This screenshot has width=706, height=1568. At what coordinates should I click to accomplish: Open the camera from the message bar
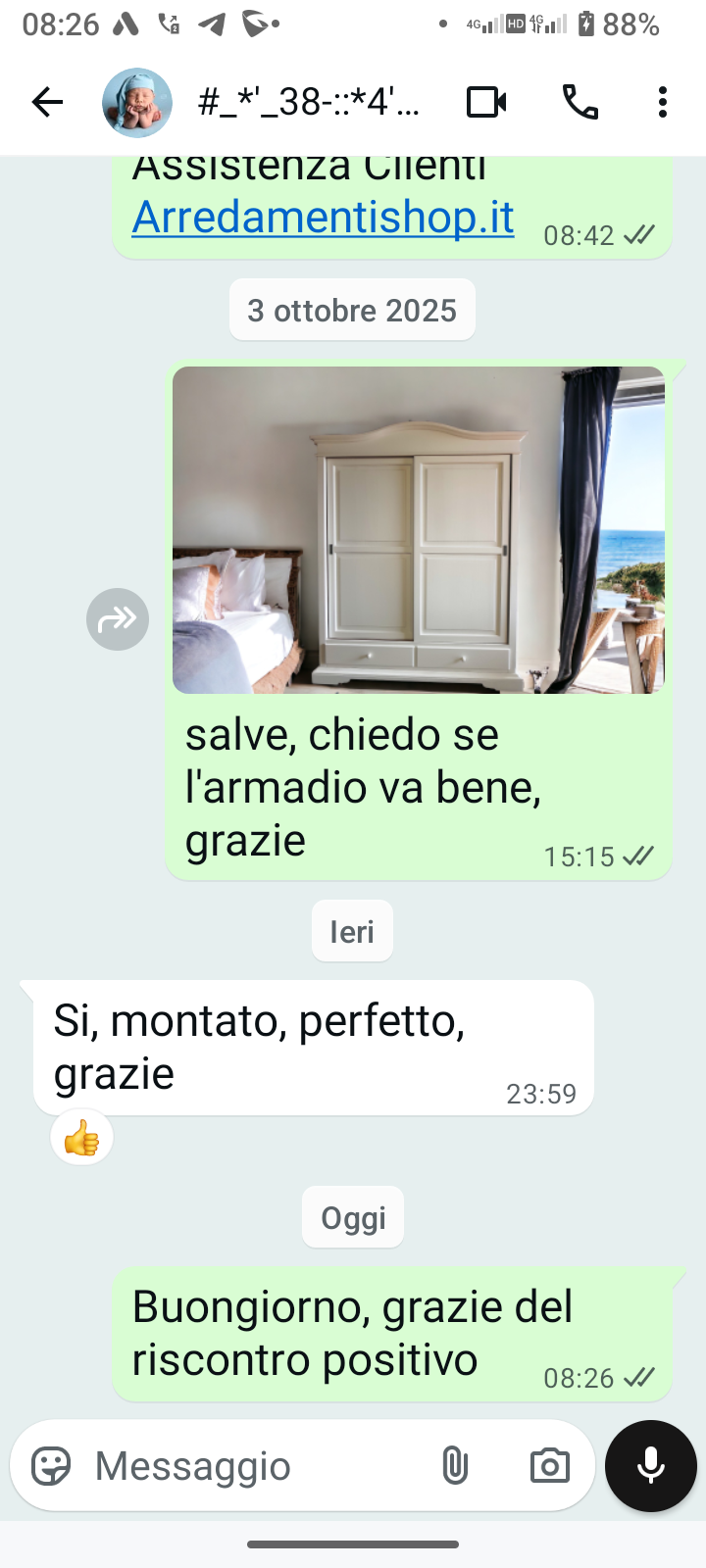[x=549, y=1466]
